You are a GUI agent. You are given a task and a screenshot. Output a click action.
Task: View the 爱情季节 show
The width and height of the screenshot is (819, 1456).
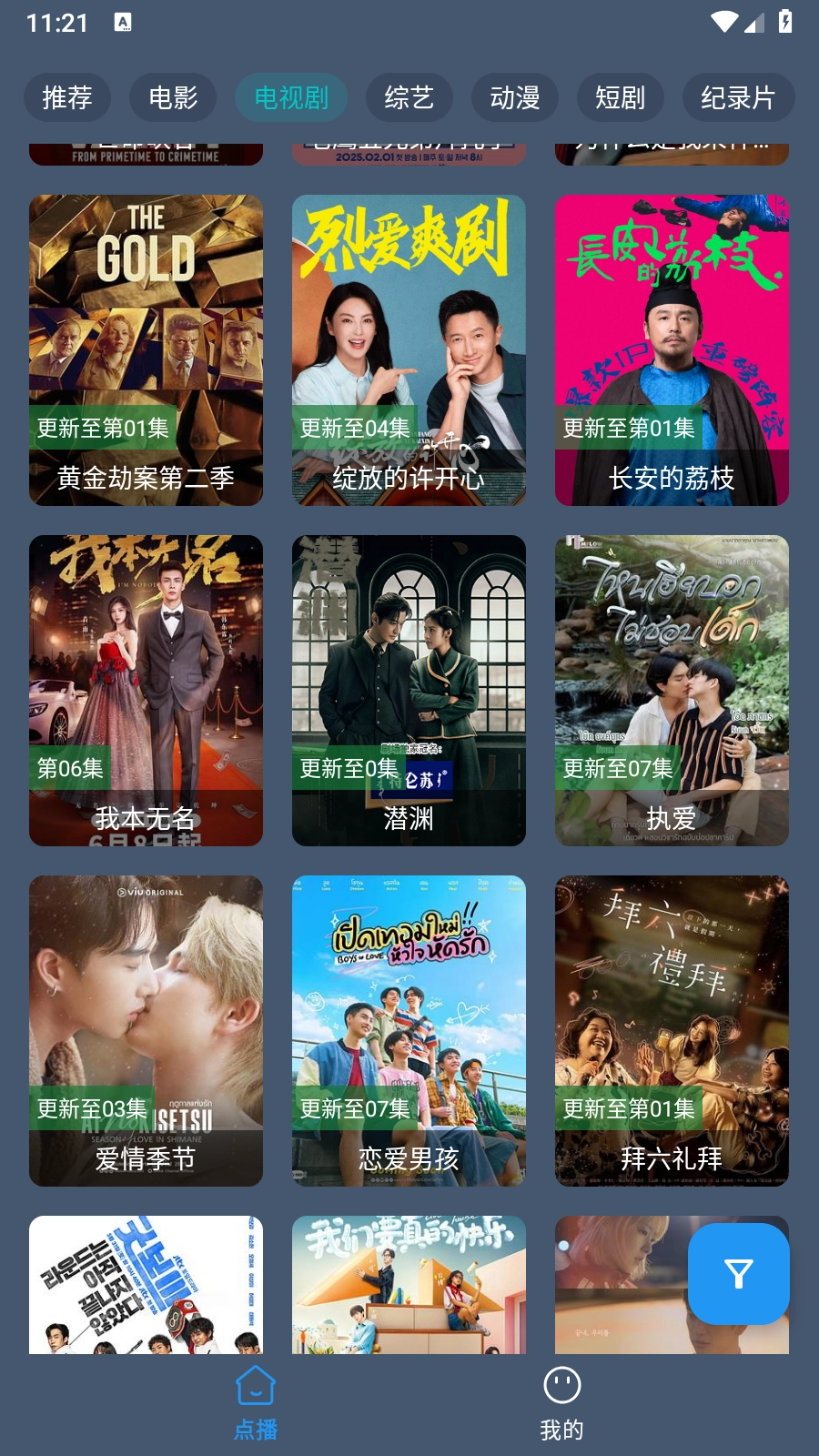(146, 1031)
